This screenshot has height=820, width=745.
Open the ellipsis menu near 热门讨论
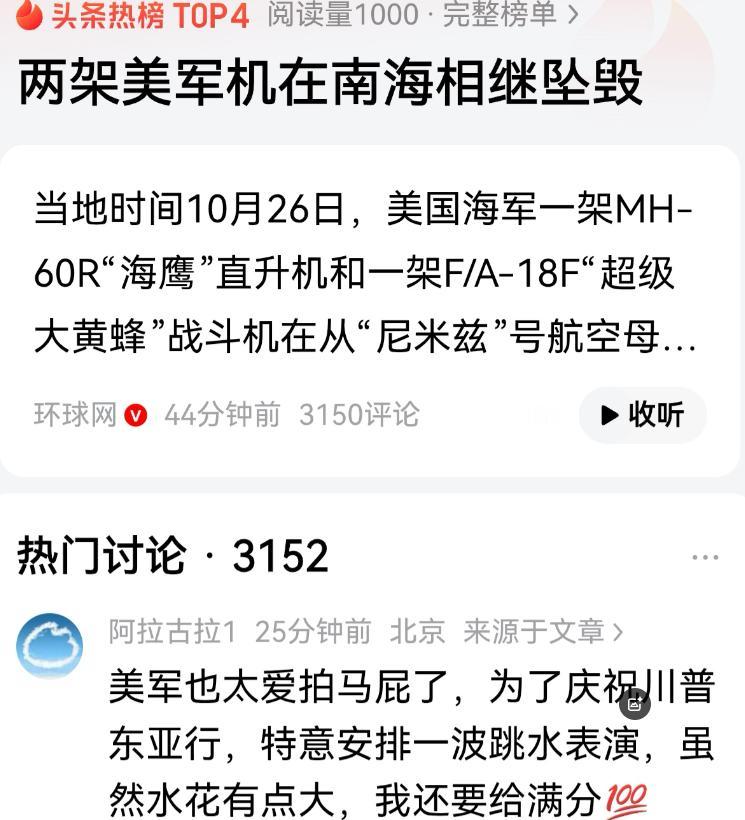point(707,556)
